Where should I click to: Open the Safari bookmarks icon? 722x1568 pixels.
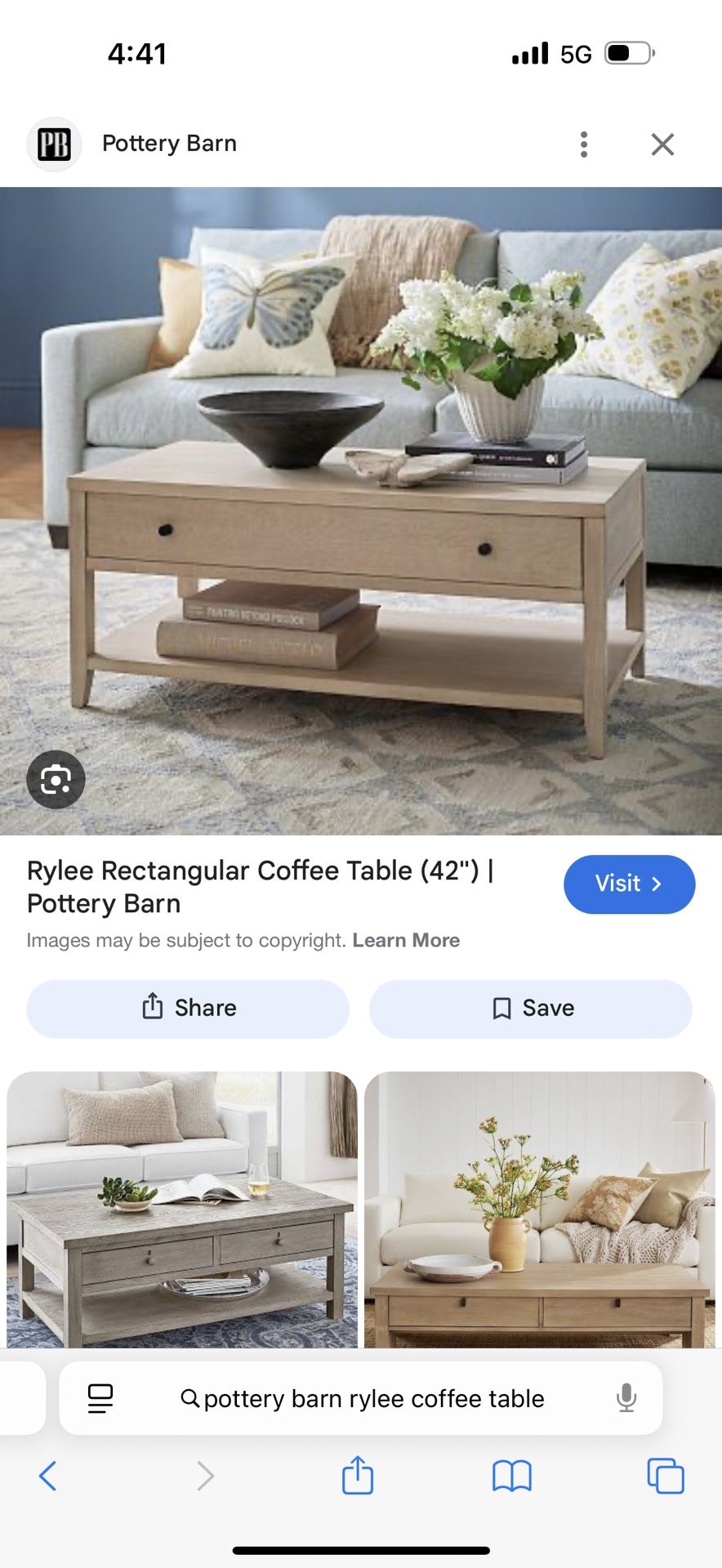pos(510,1477)
